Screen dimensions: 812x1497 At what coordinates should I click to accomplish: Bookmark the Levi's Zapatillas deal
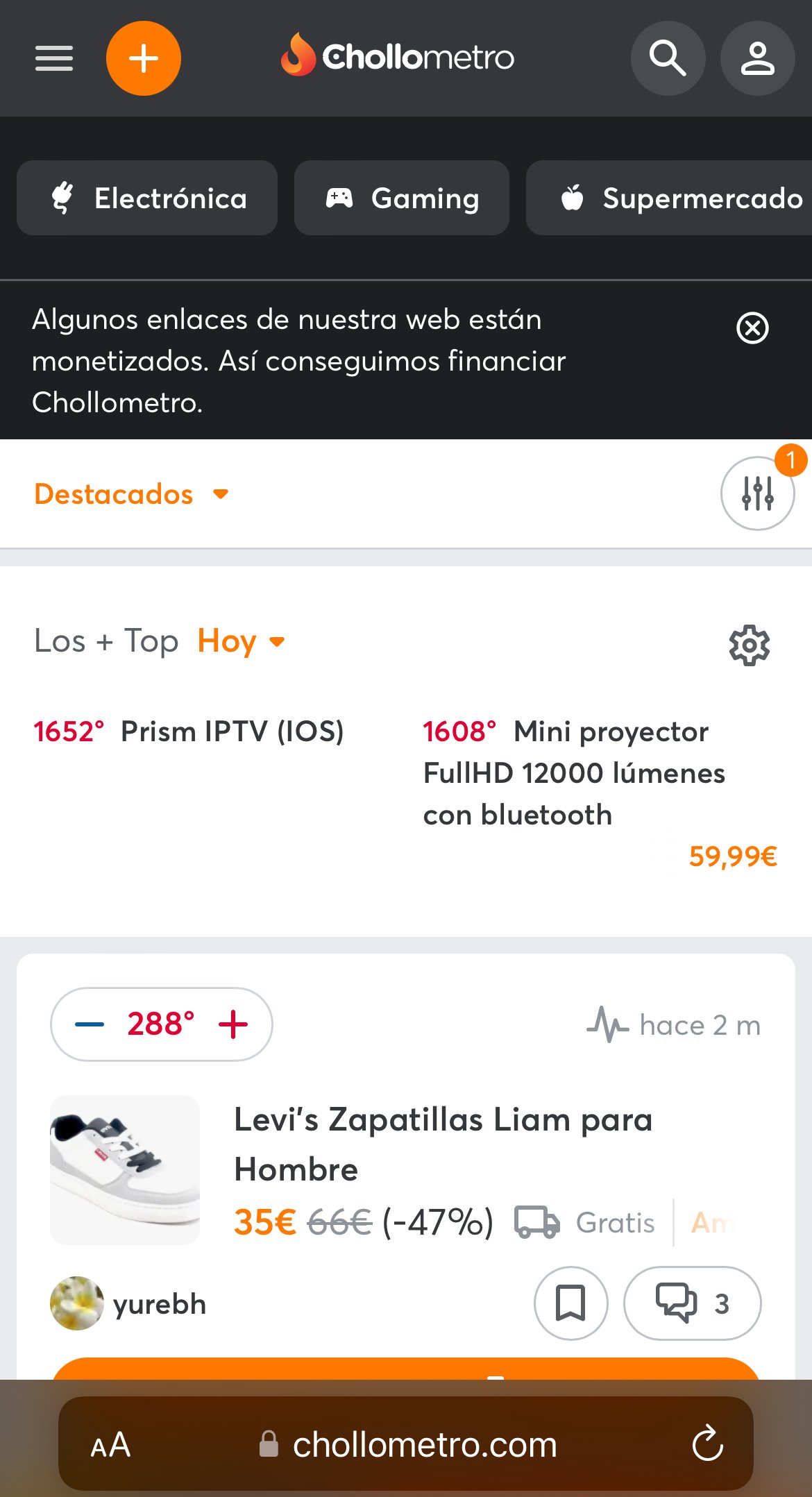click(x=570, y=1303)
